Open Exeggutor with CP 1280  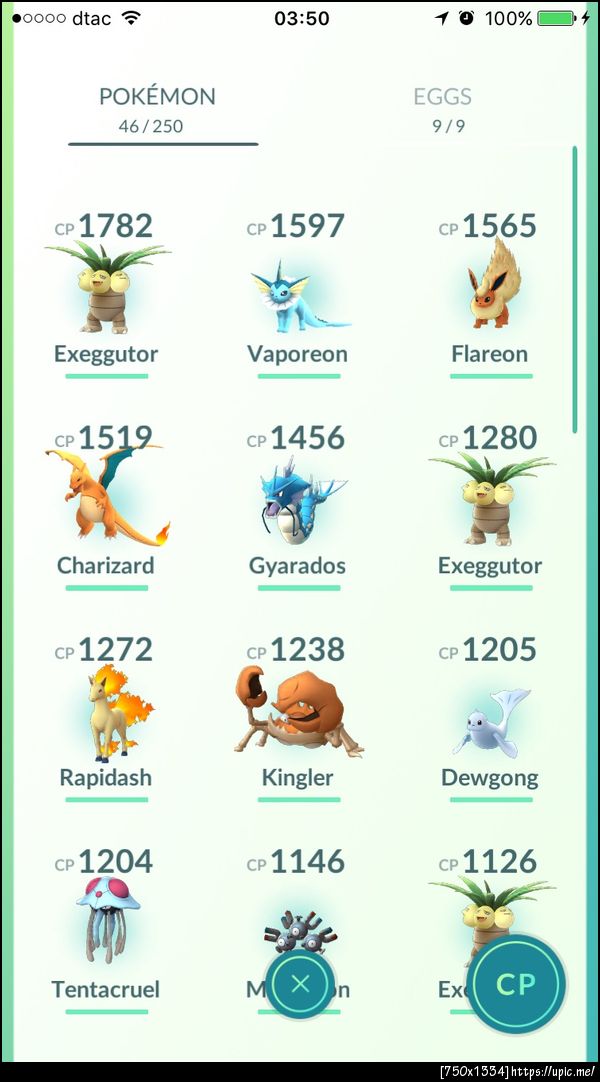490,502
